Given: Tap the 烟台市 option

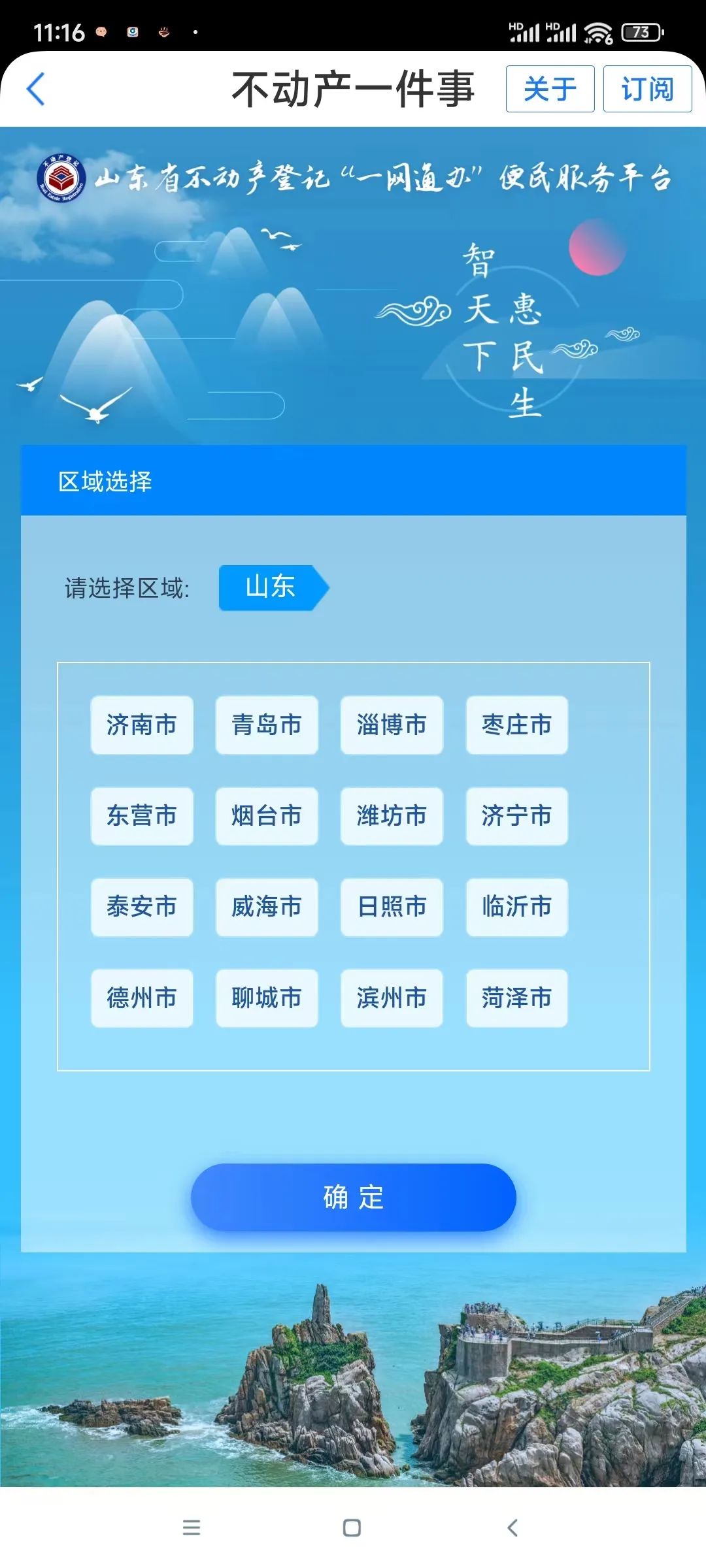Looking at the screenshot, I should point(267,816).
